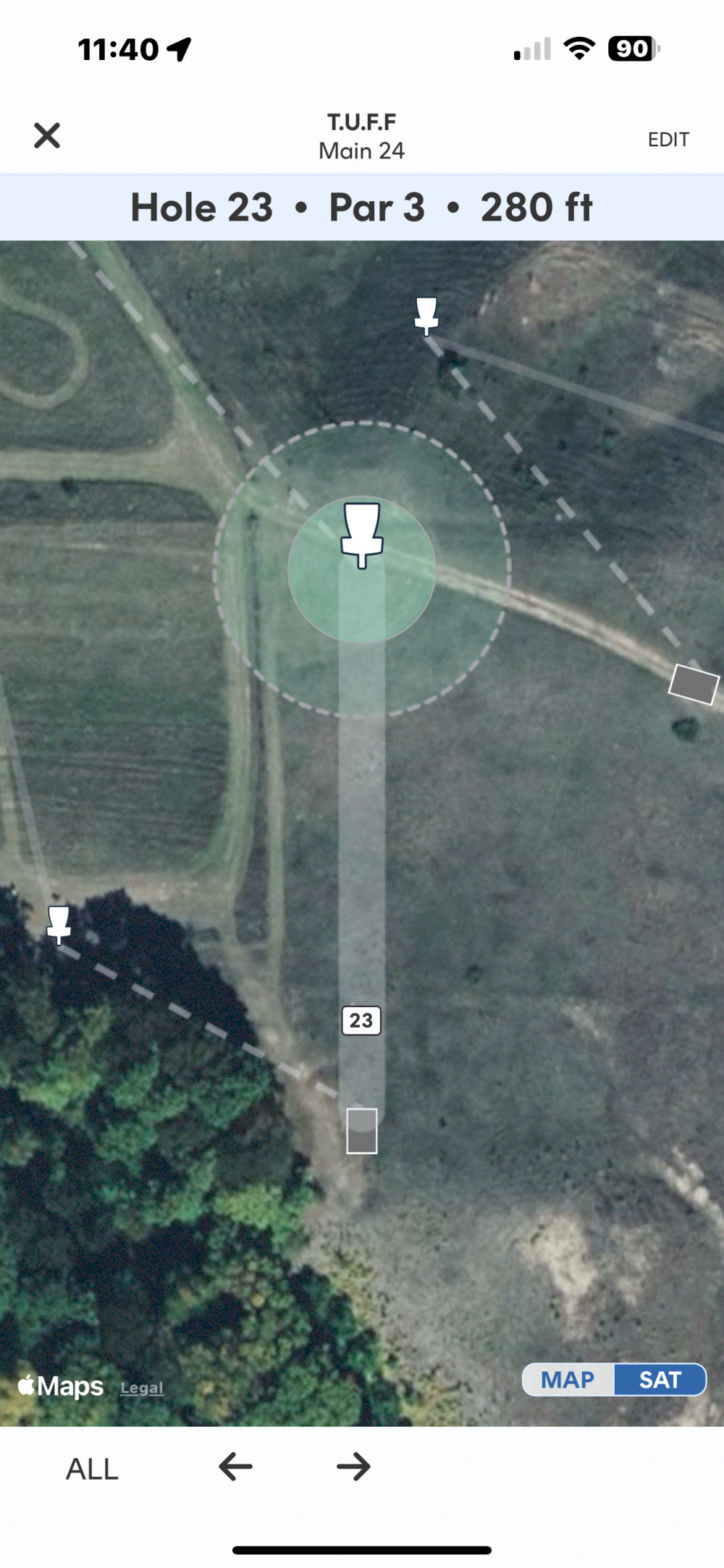
Task: Go to the previous hole arrow
Action: [x=235, y=1467]
